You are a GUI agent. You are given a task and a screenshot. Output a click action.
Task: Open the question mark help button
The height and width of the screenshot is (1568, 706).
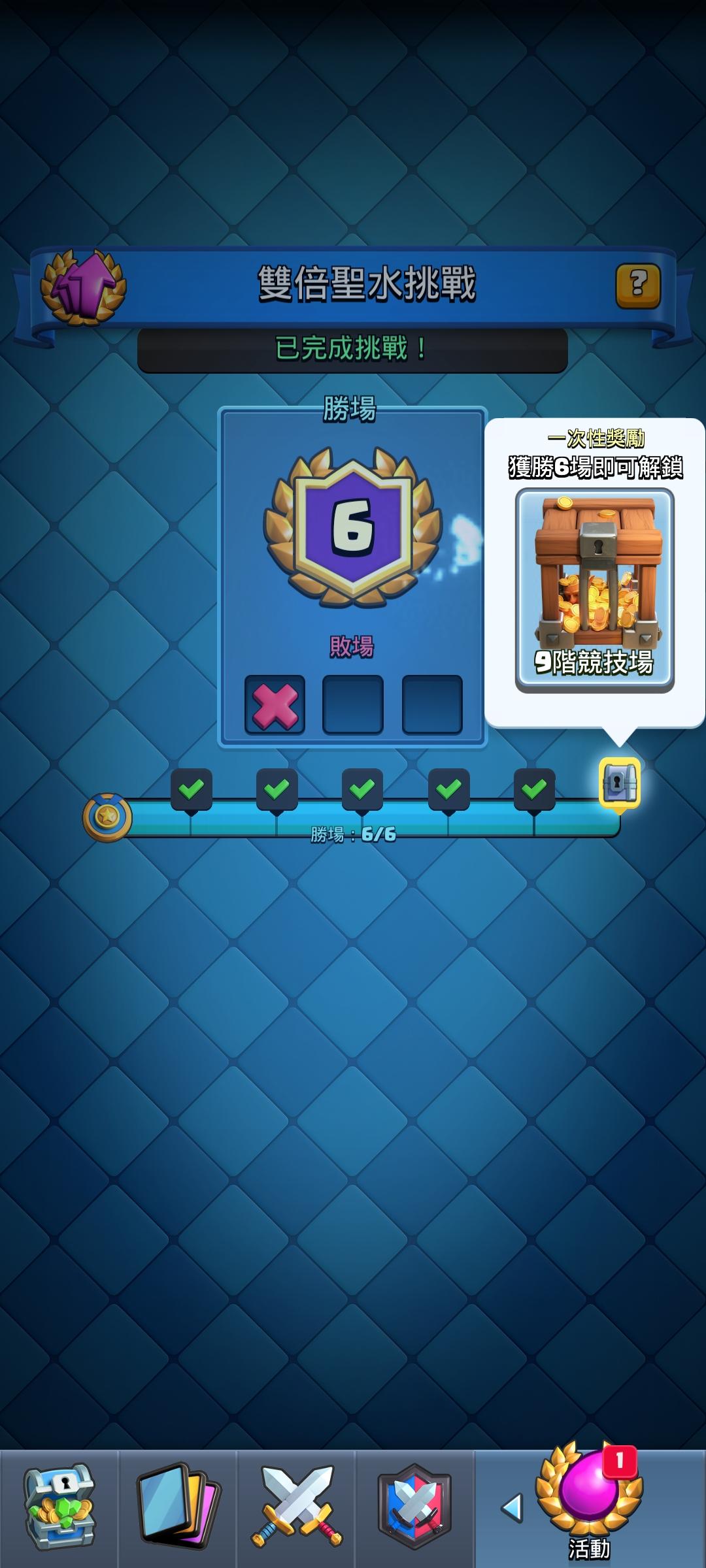[x=638, y=286]
